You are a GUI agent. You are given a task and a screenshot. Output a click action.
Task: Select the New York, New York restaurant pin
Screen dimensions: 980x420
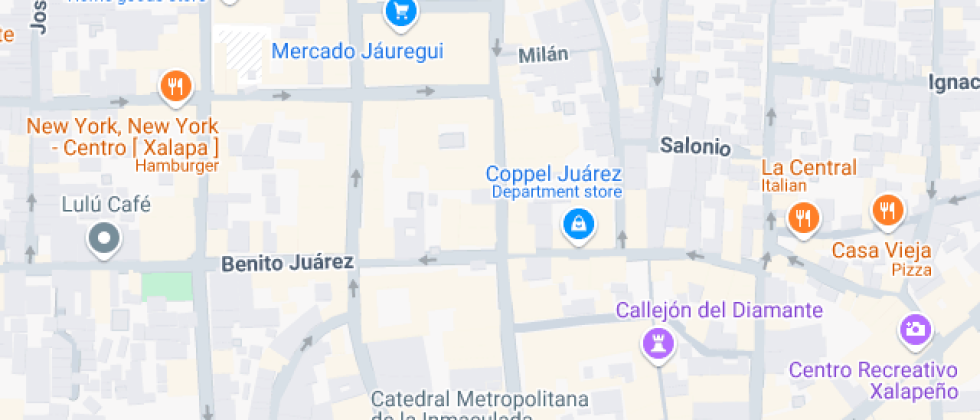click(176, 88)
